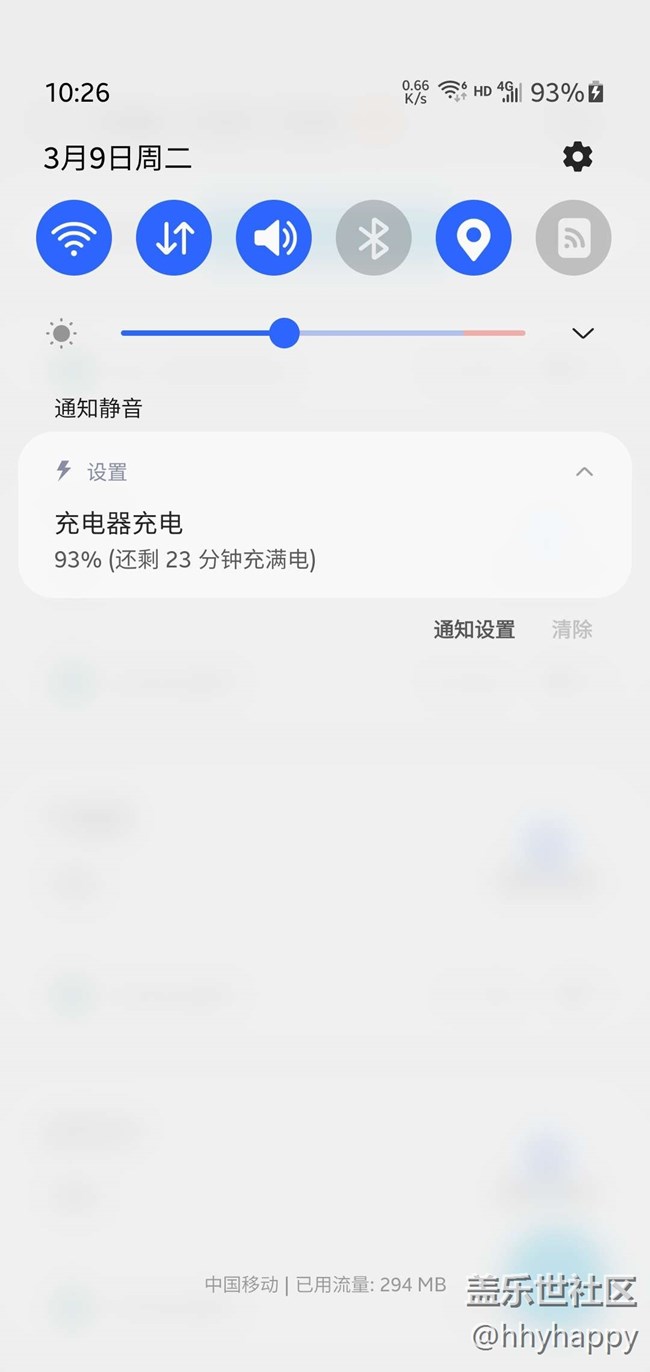Disable the location quick toggle

[x=474, y=238]
